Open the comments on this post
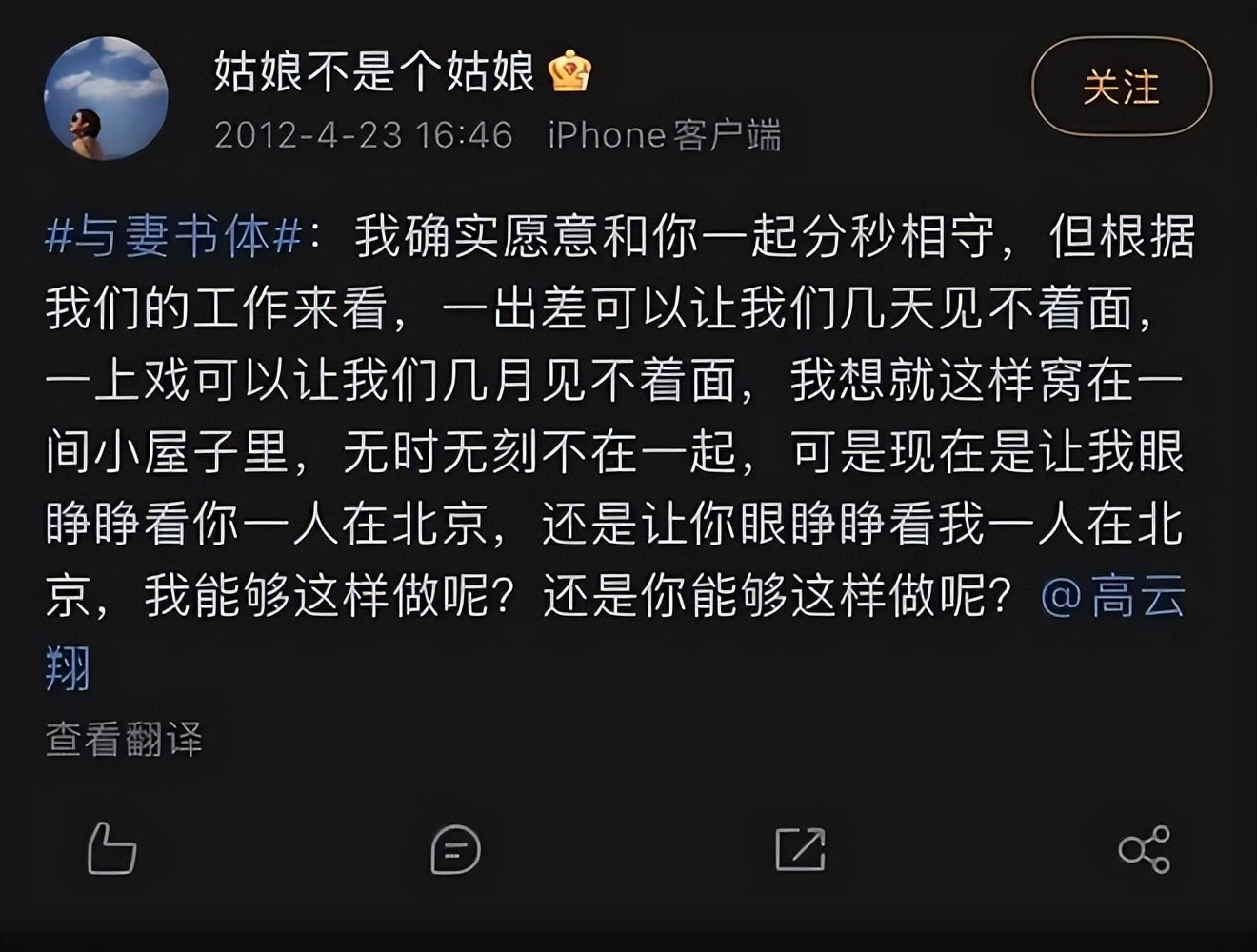Image resolution: width=1257 pixels, height=952 pixels. [455, 849]
